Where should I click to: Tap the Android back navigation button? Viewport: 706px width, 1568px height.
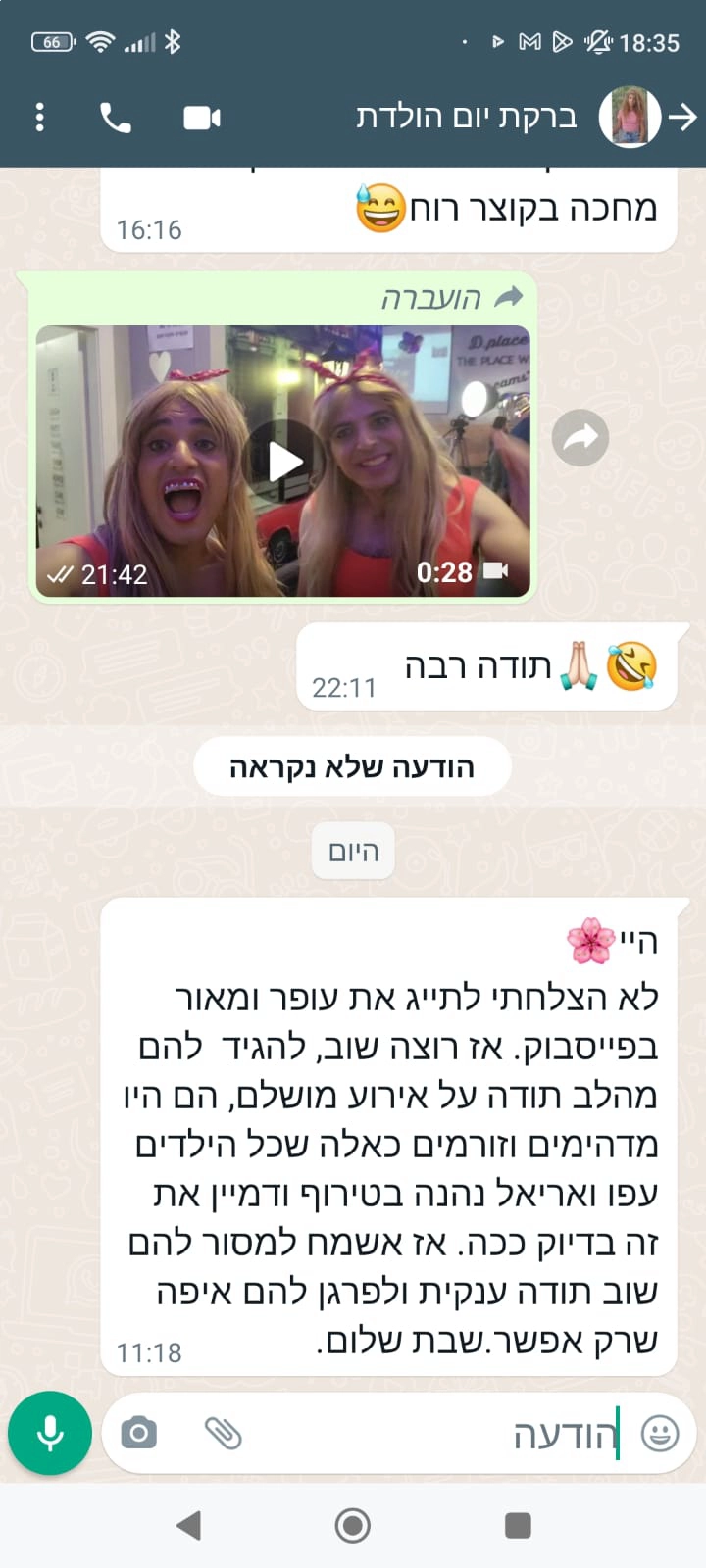pos(186,1525)
